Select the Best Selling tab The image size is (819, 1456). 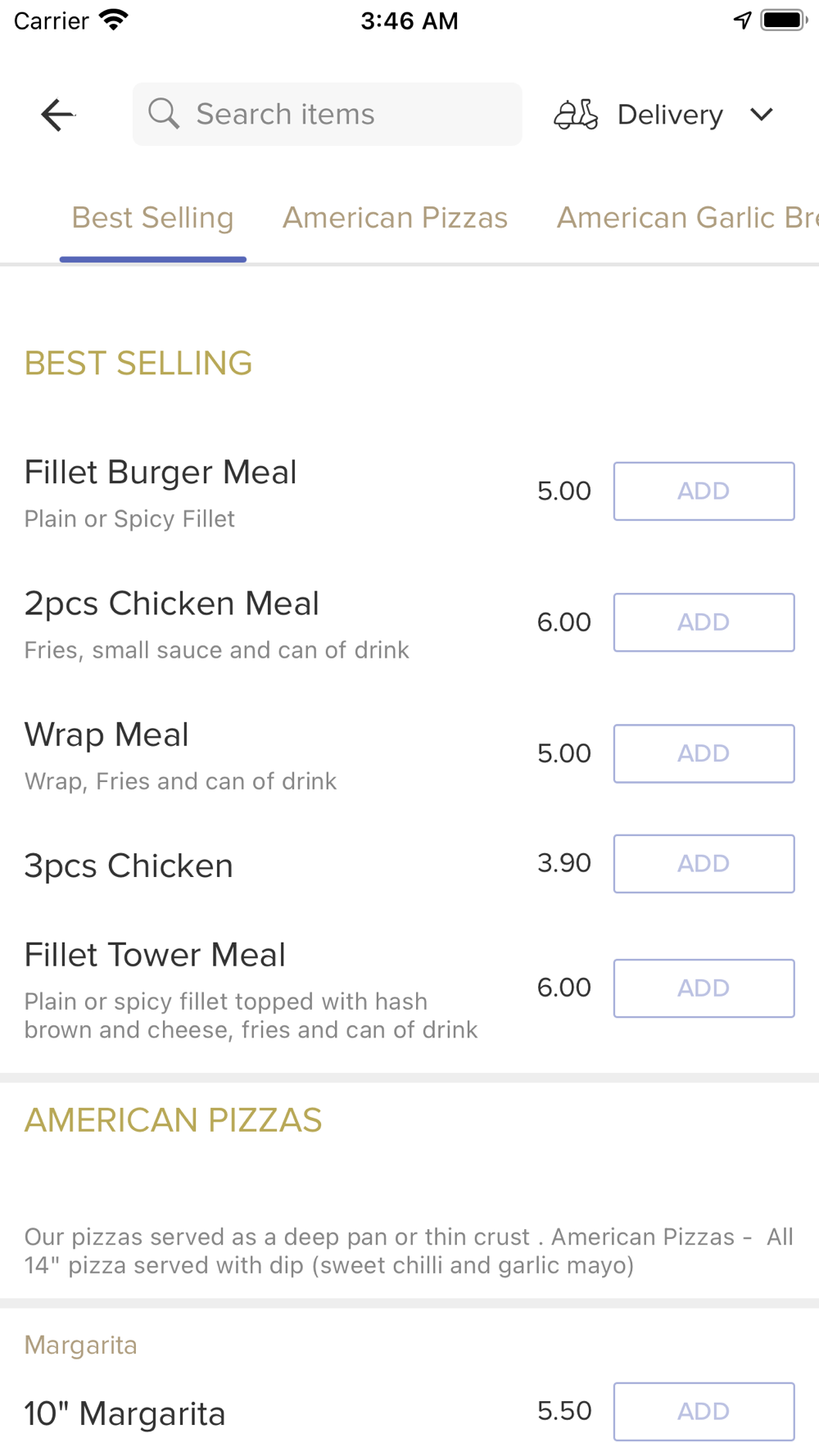152,218
